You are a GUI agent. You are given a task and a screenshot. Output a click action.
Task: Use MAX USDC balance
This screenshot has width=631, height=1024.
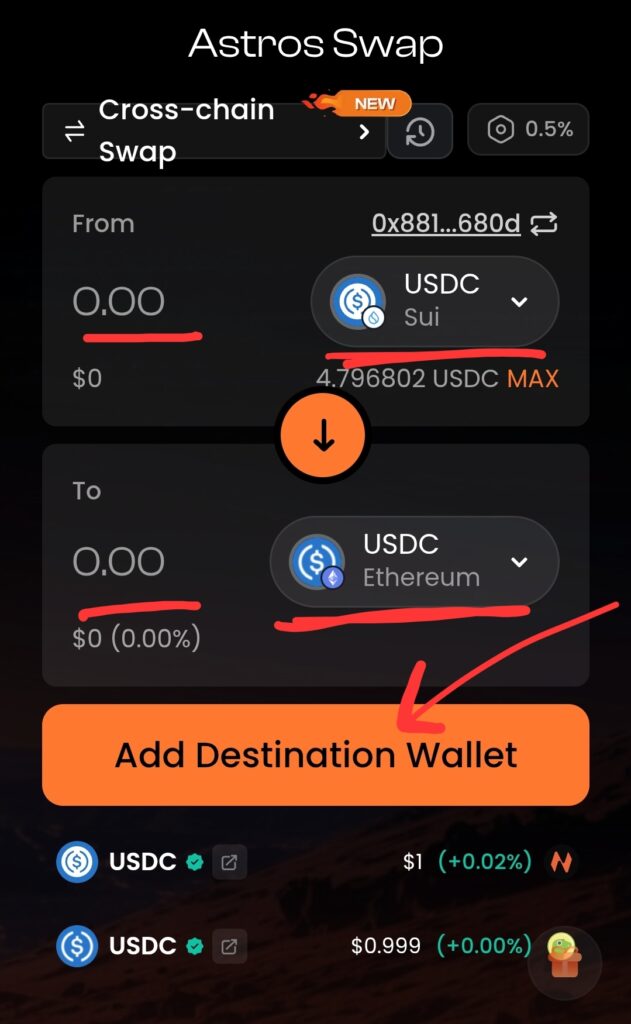point(533,379)
